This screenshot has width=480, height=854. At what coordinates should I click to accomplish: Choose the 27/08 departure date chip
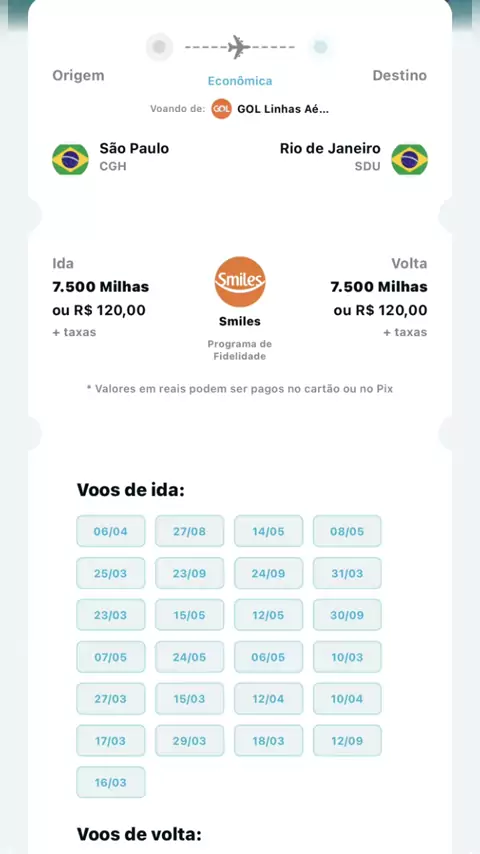(190, 531)
